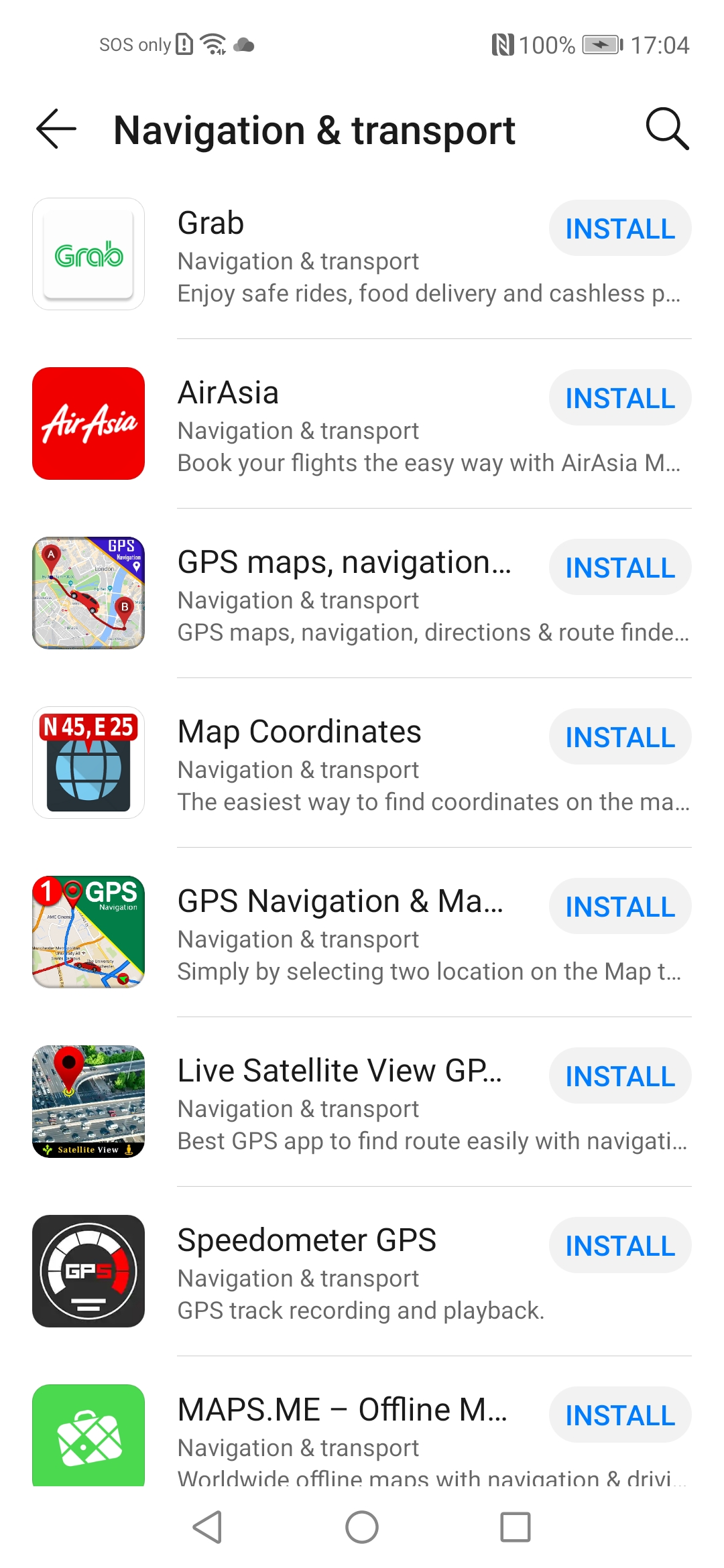This screenshot has height=1568, width=724.
Task: Install MAPS.ME – Offline M... app
Action: (x=619, y=1415)
